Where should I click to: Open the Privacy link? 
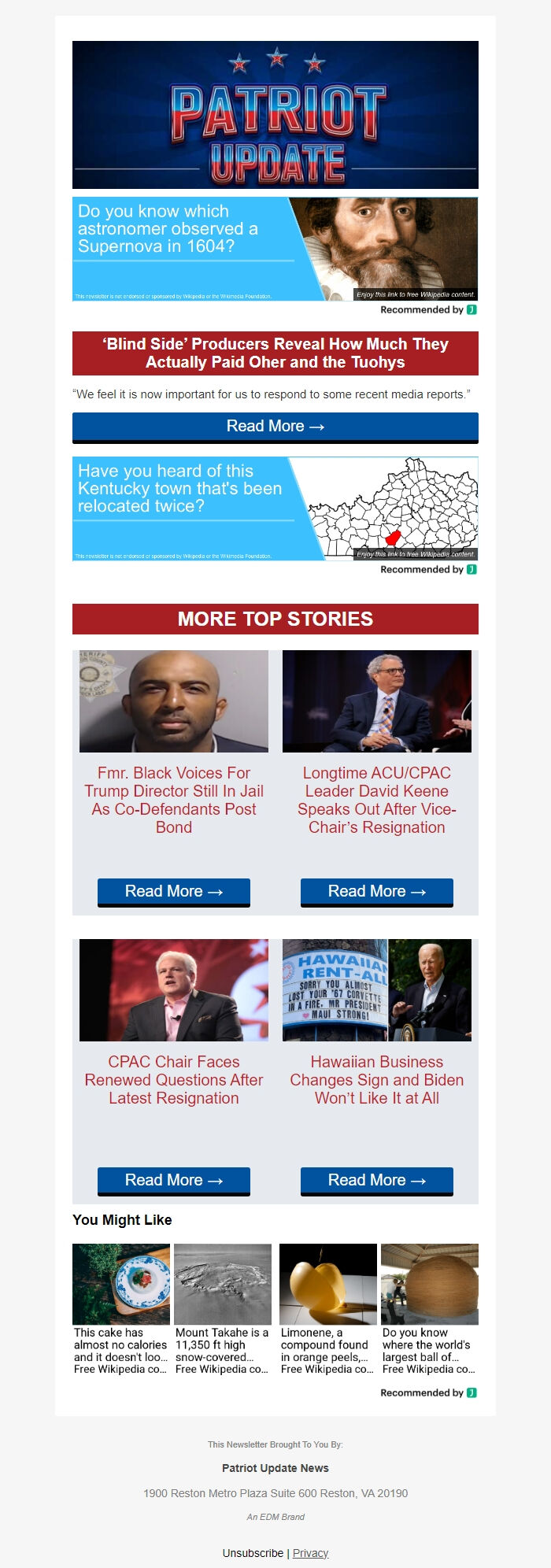coord(310,1553)
